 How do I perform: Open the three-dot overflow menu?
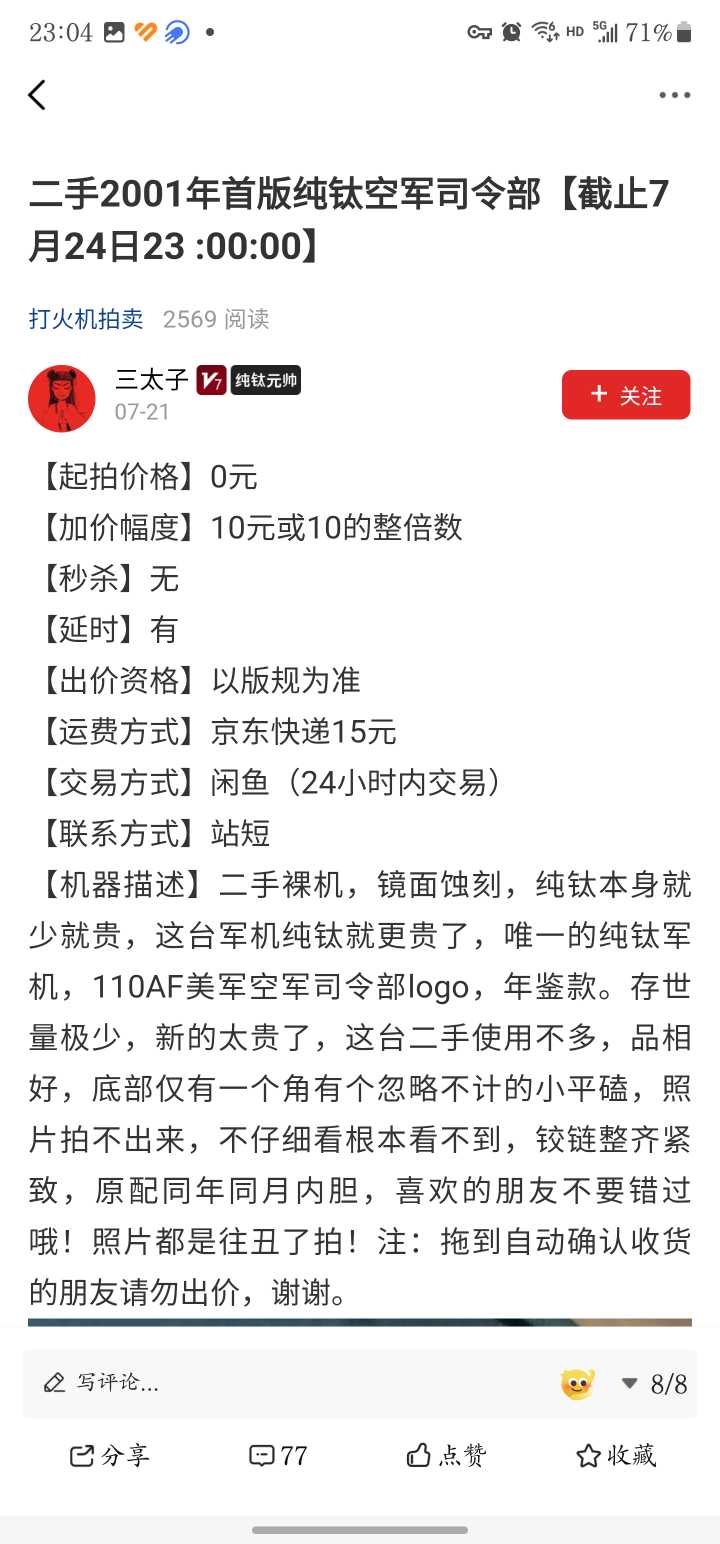(674, 95)
